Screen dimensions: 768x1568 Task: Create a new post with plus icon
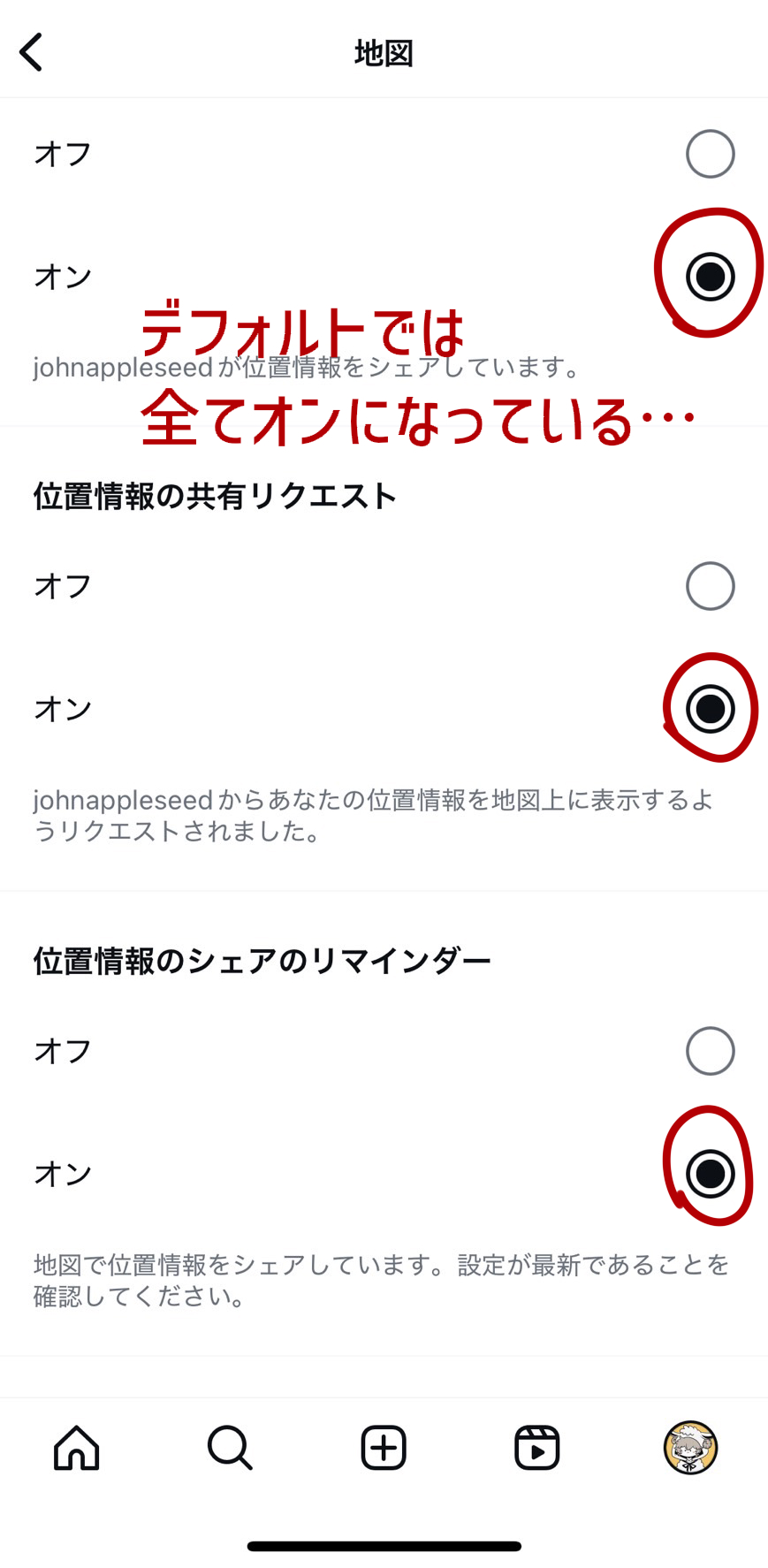[384, 1448]
